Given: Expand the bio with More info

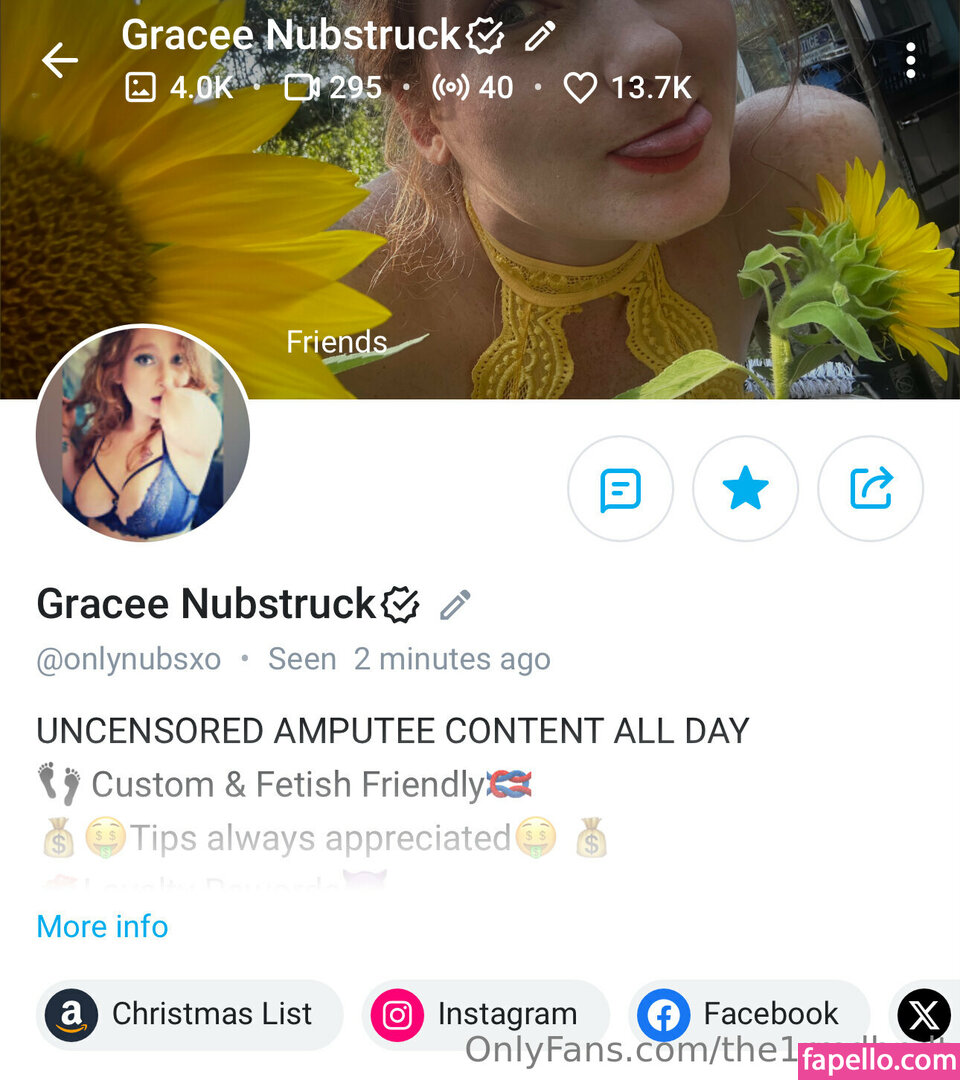Looking at the screenshot, I should (x=102, y=926).
